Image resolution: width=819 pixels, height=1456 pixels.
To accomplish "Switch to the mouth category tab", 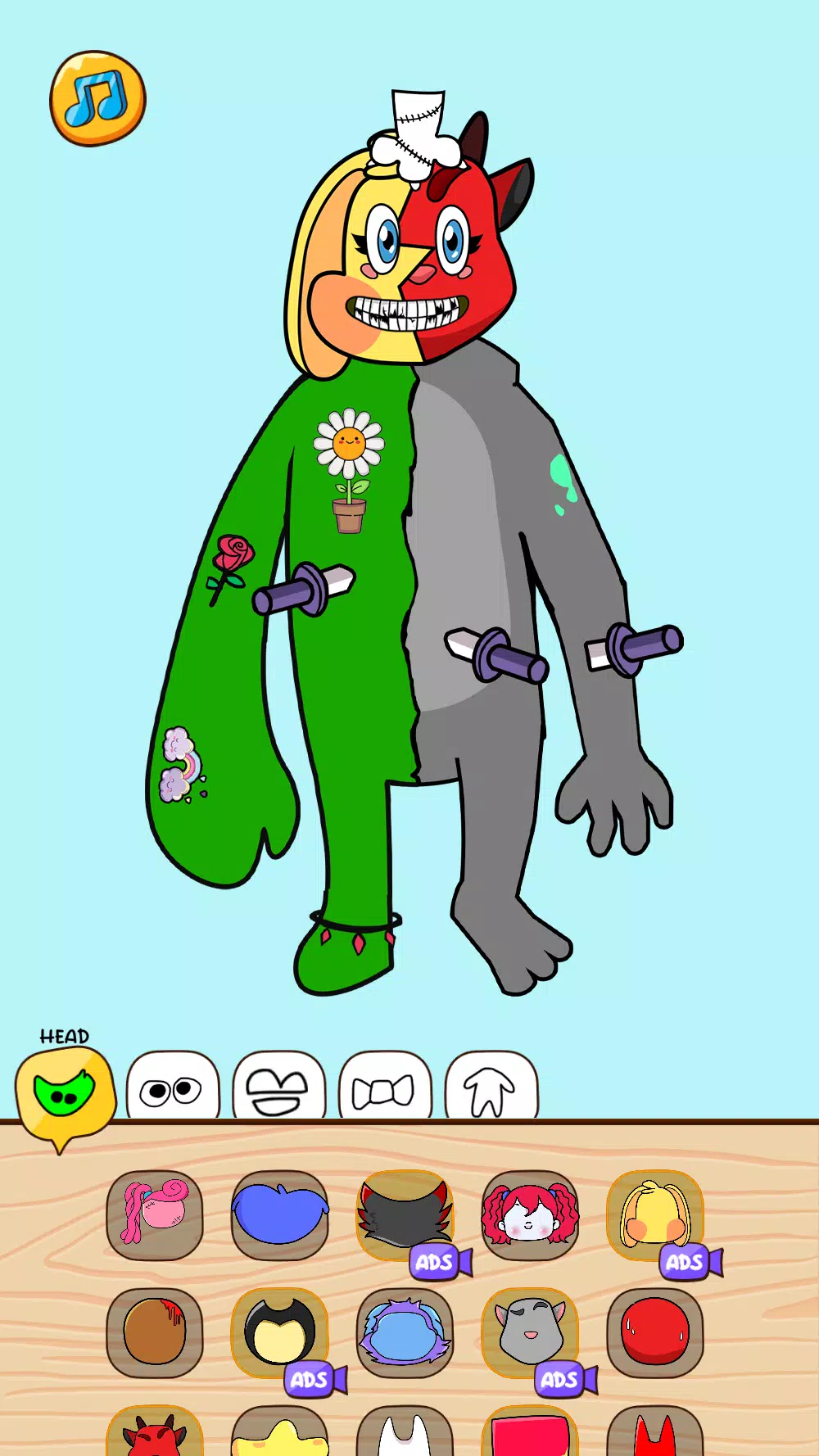I will 278,1086.
